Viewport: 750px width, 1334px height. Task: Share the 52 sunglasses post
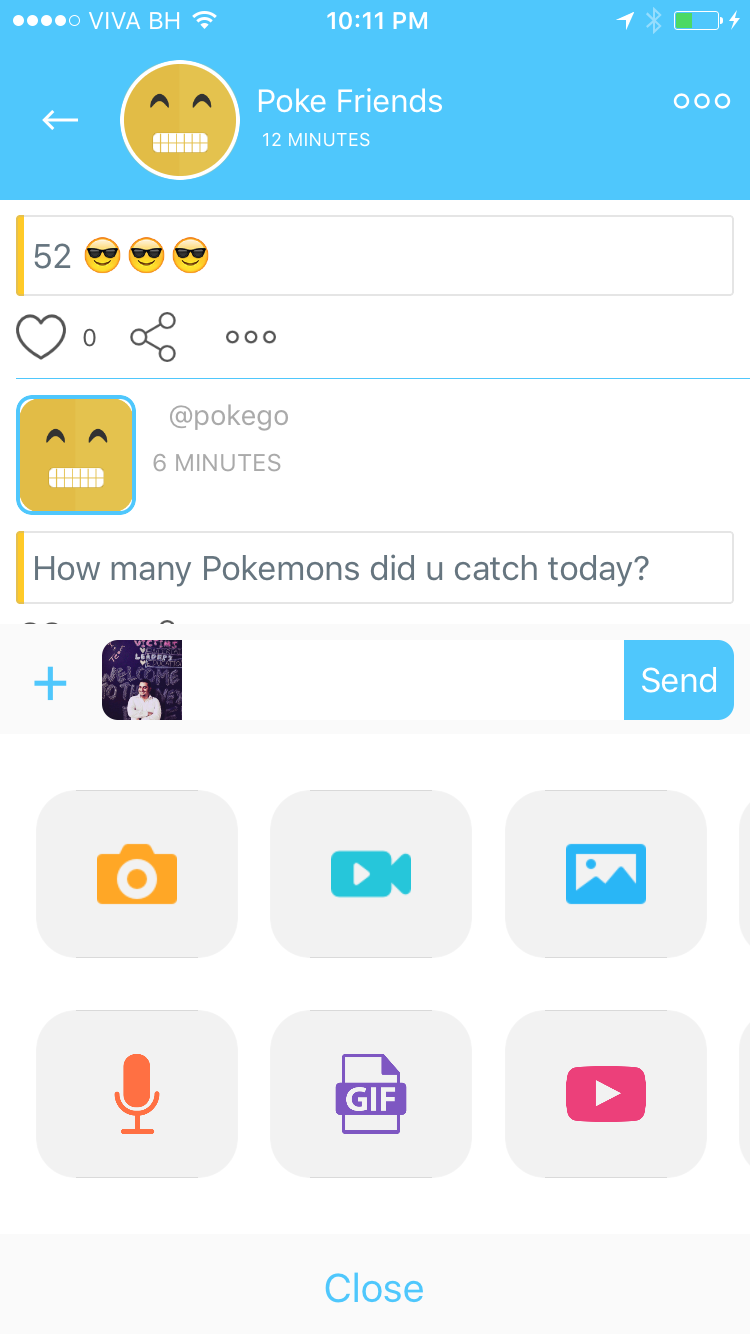pos(153,337)
